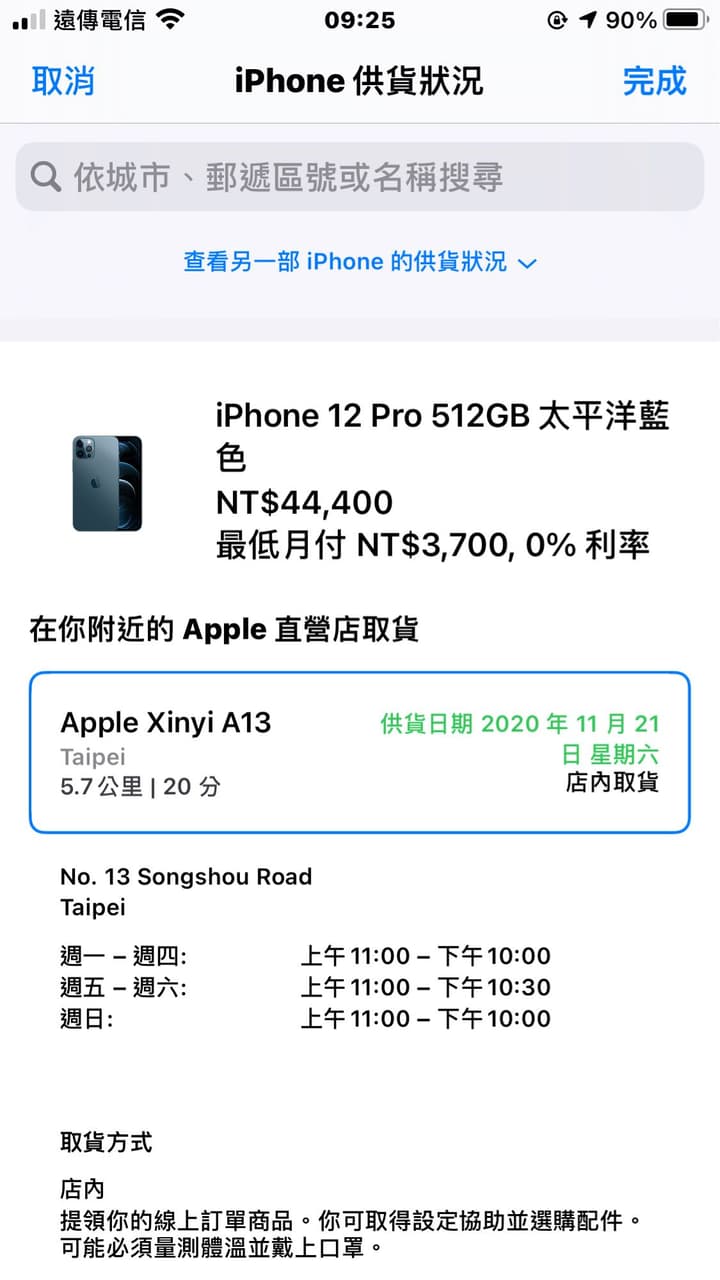Tap the iPhone 12 Pro product thumbnail
The image size is (720, 1280).
(x=106, y=483)
